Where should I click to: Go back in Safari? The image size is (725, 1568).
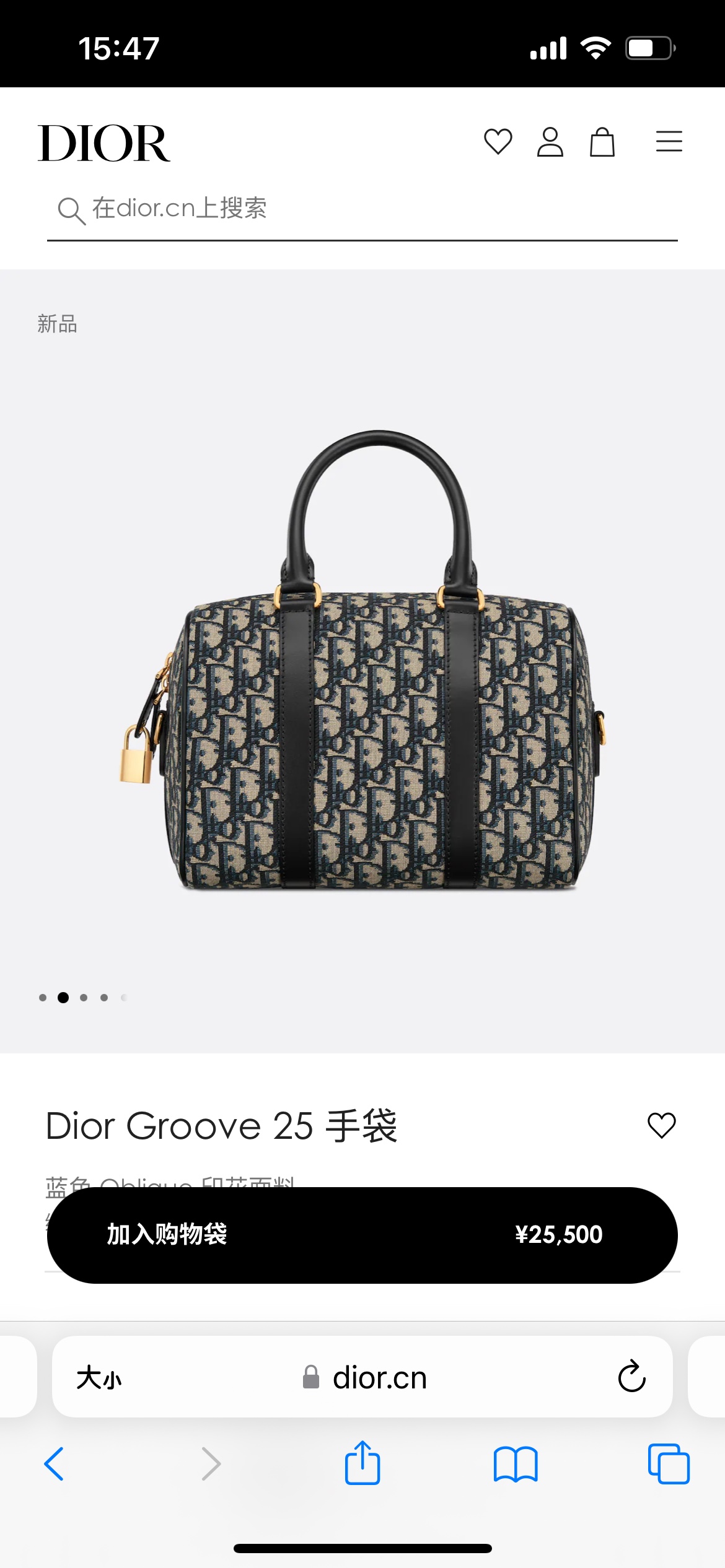(x=54, y=1464)
